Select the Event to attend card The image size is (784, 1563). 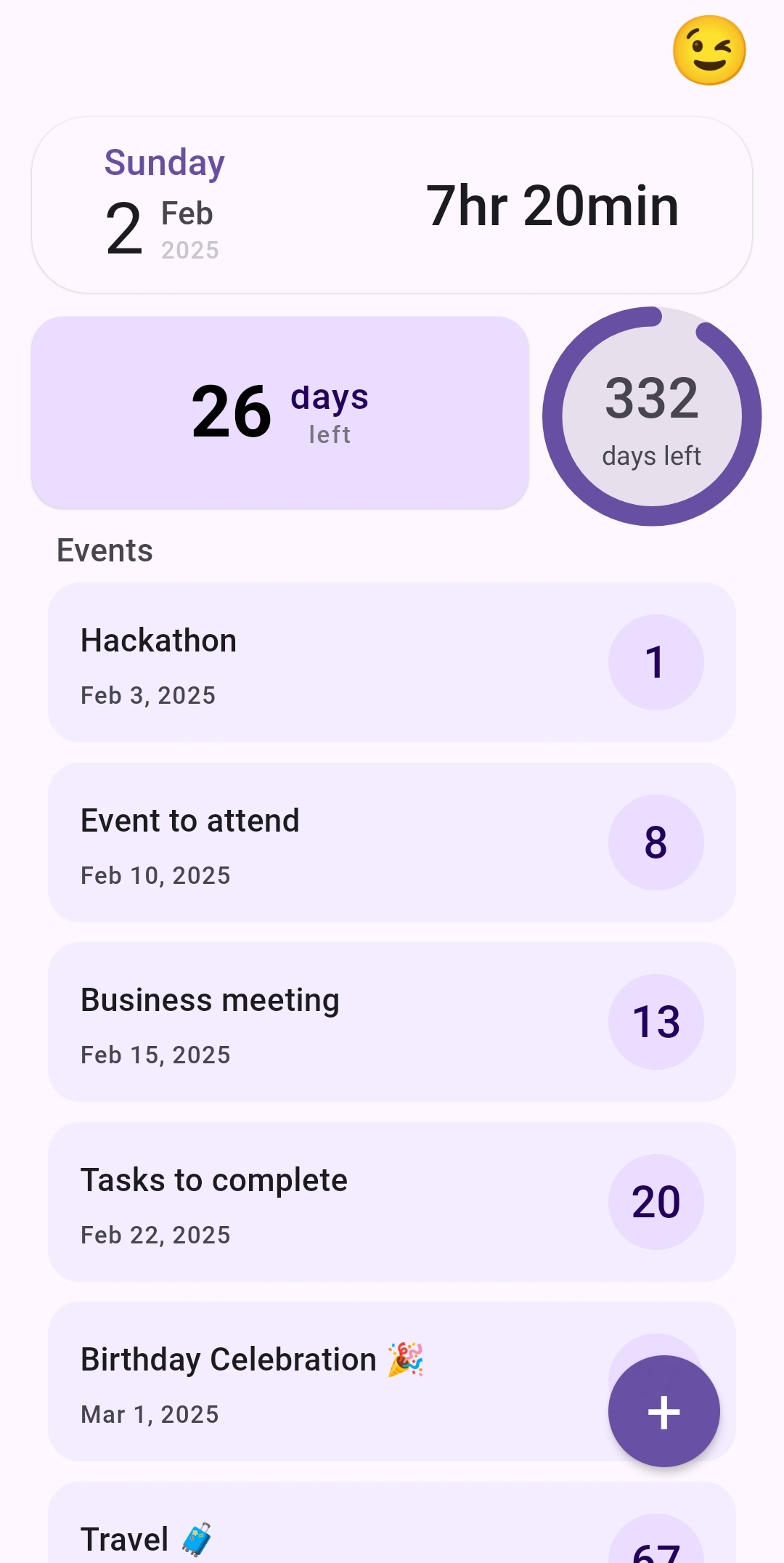coord(290,842)
